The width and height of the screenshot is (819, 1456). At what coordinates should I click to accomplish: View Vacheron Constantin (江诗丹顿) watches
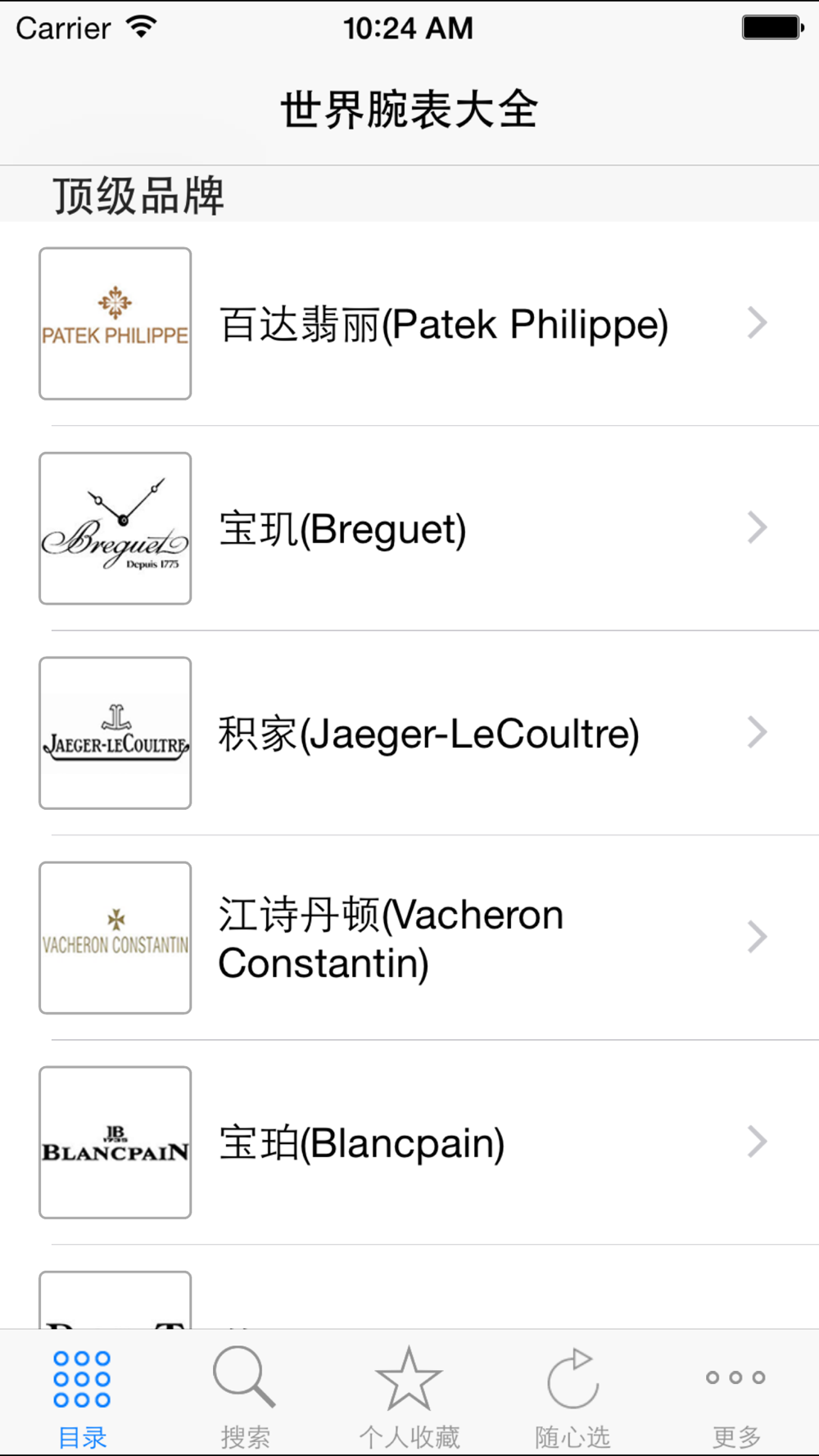pyautogui.click(x=409, y=938)
